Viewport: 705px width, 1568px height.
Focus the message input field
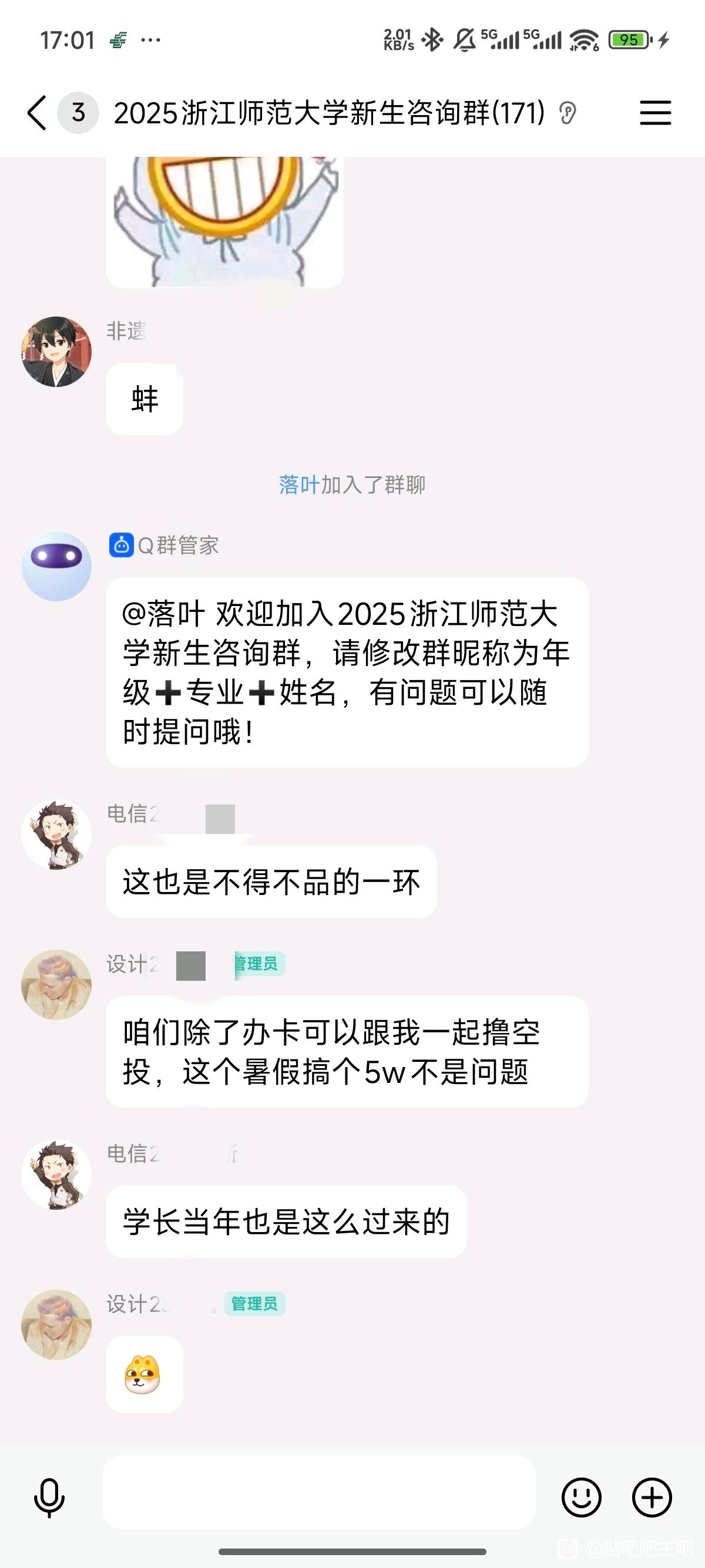[x=318, y=1492]
